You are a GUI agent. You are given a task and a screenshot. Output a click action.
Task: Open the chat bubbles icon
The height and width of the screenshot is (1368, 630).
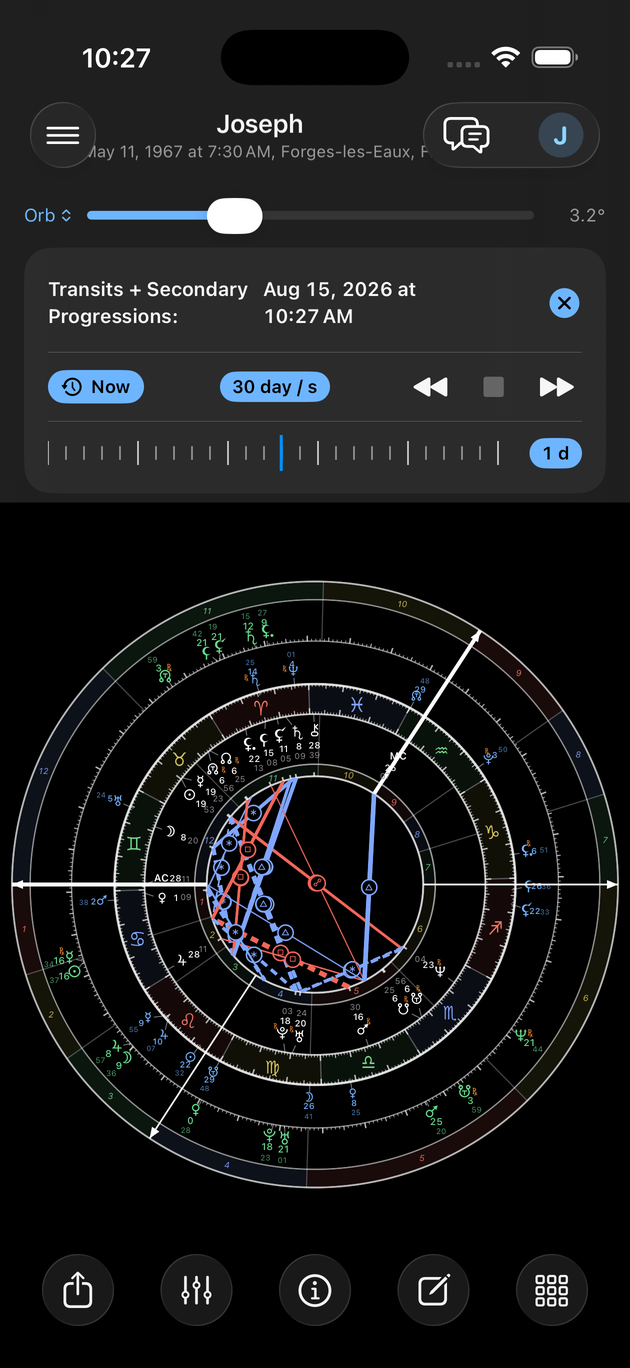pos(467,134)
